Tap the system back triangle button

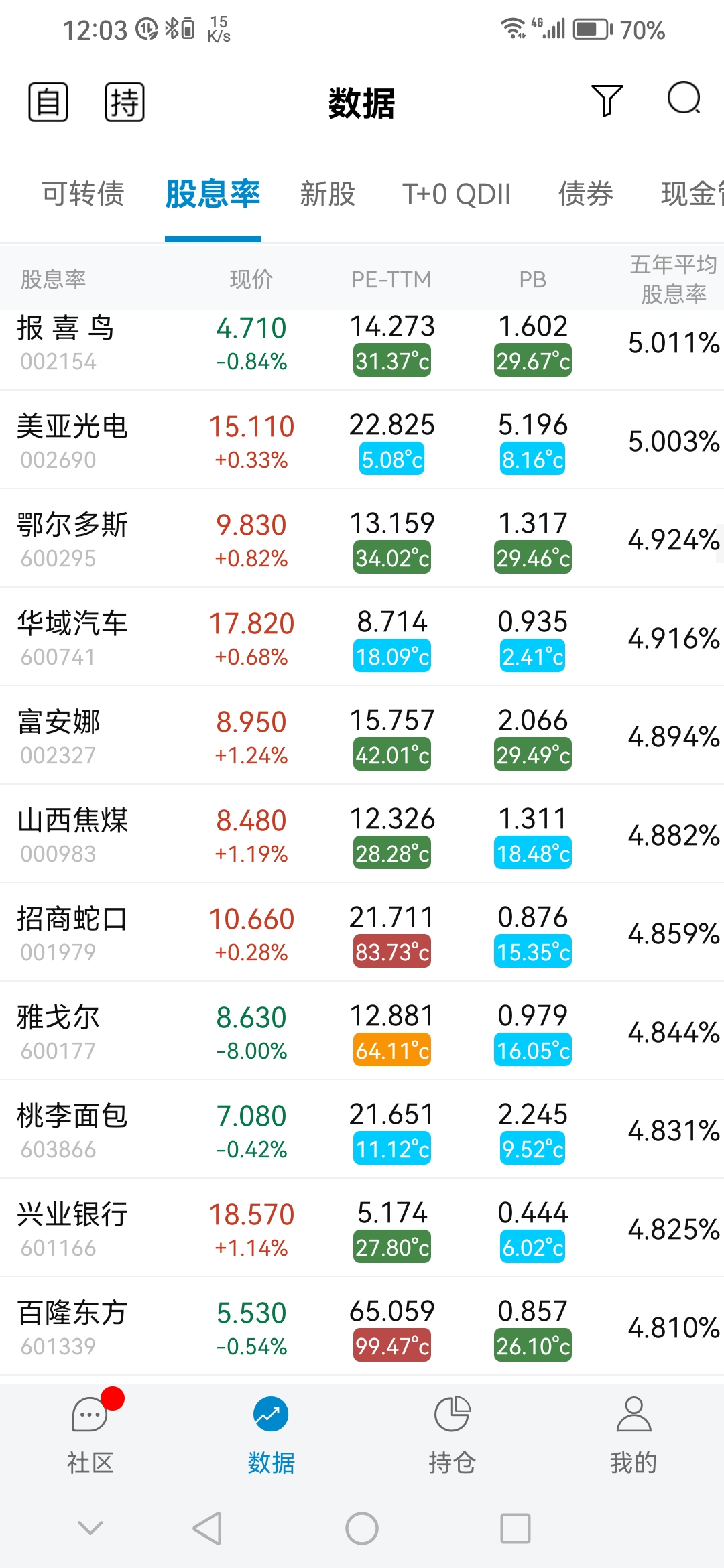(x=207, y=1528)
